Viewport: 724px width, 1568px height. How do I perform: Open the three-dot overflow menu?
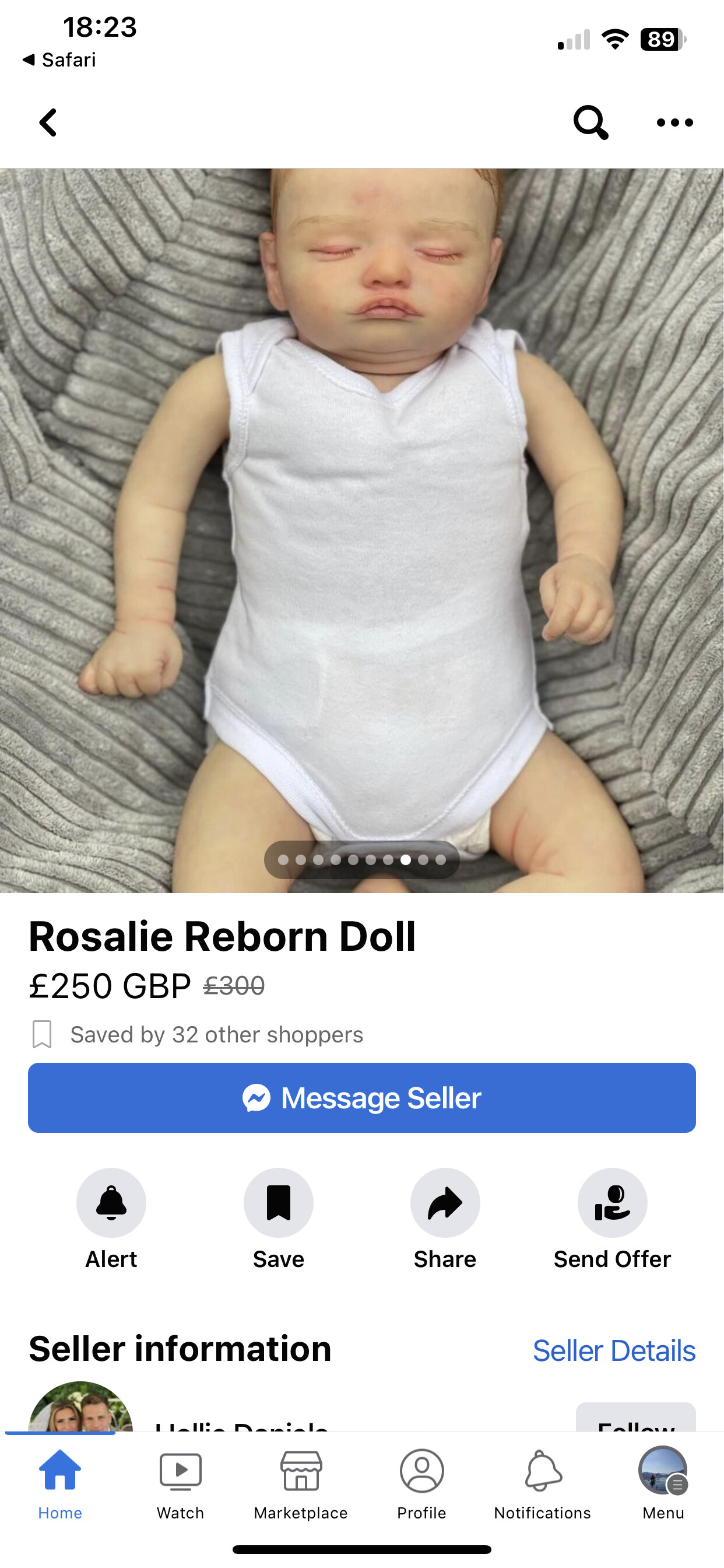coord(674,123)
